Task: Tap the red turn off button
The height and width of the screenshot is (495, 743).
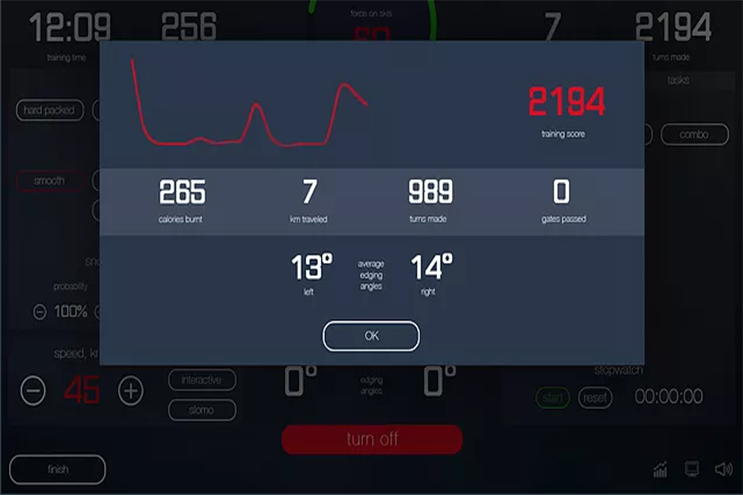Action: [372, 439]
